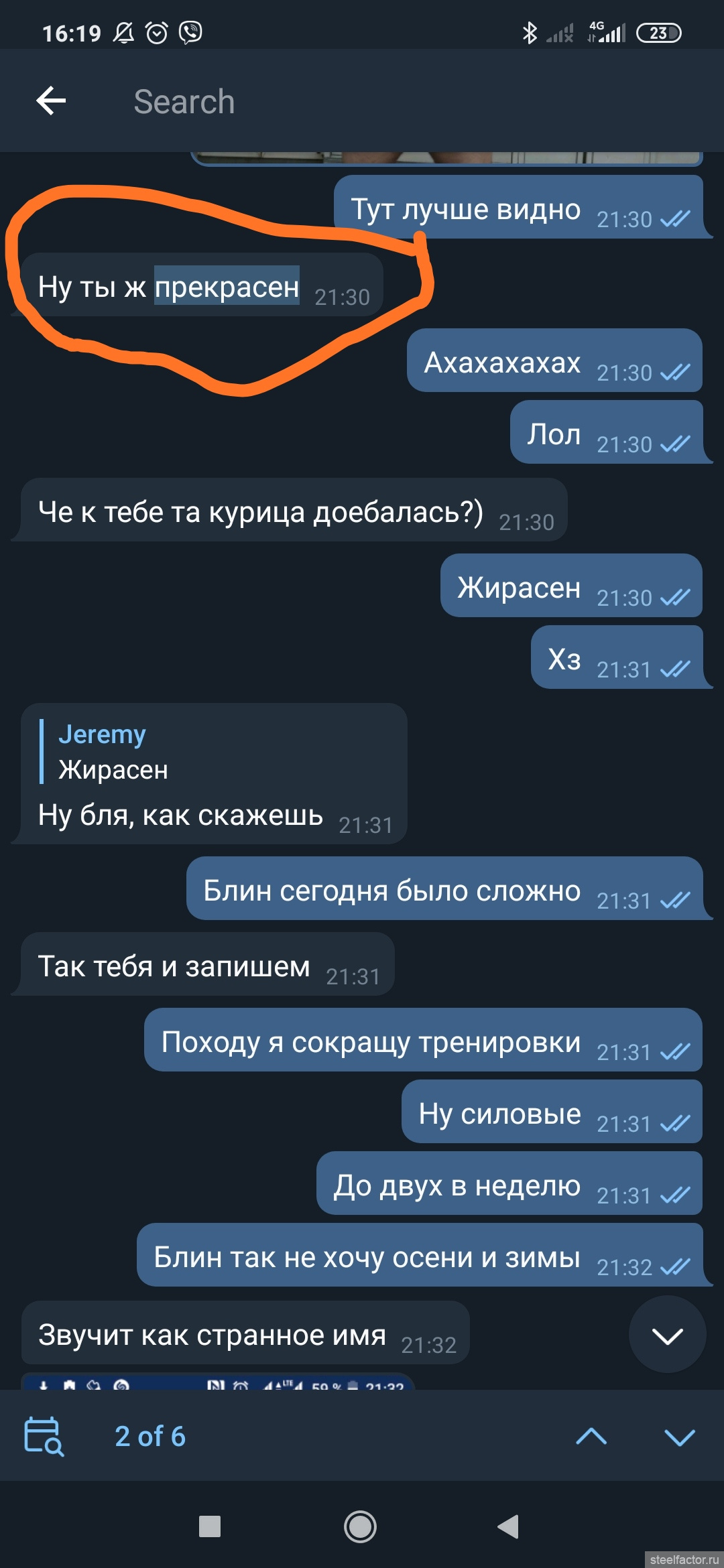The width and height of the screenshot is (724, 1568).
Task: Open the screenshot image under "Звучит как странное имя"
Action: coord(218,1381)
